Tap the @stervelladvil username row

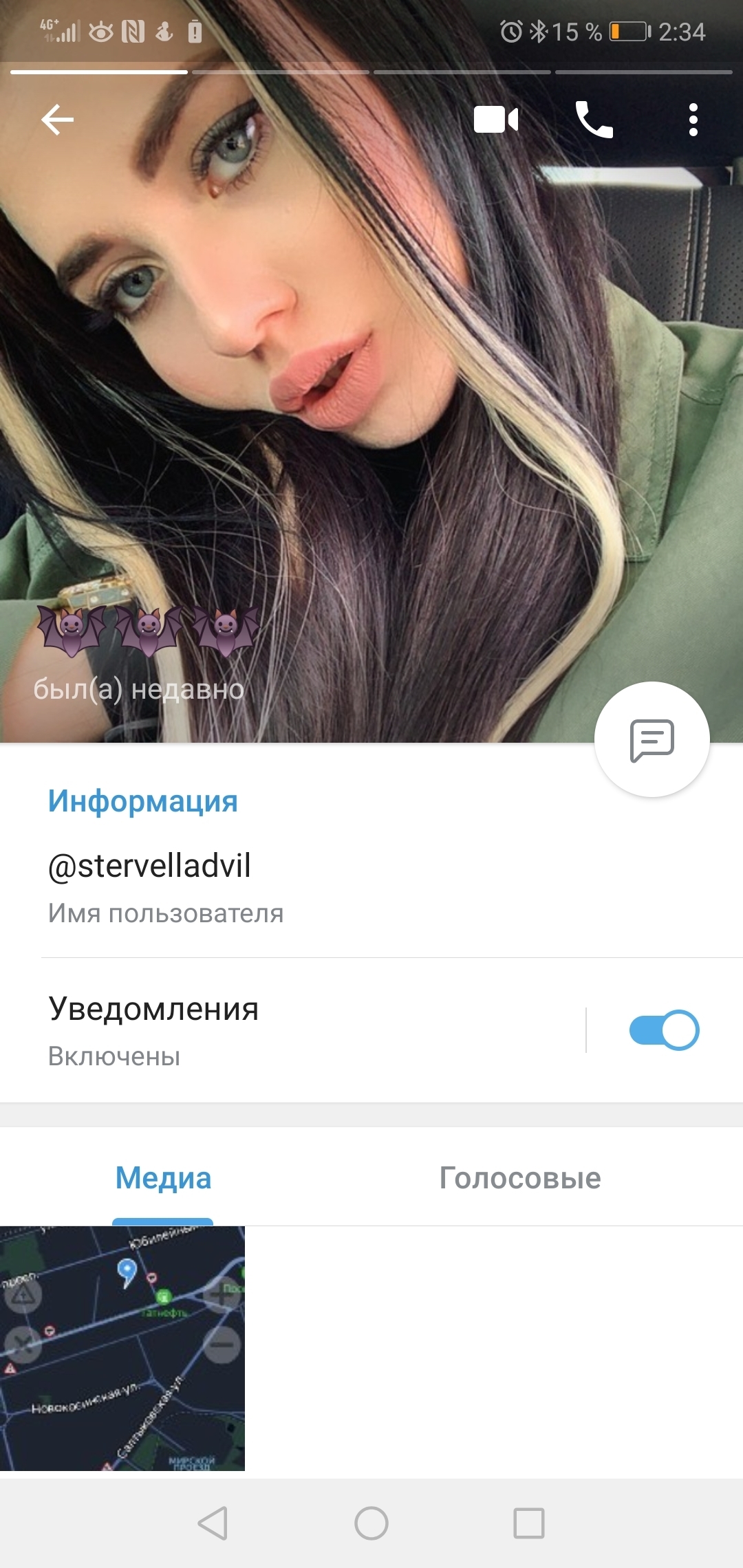(275, 886)
